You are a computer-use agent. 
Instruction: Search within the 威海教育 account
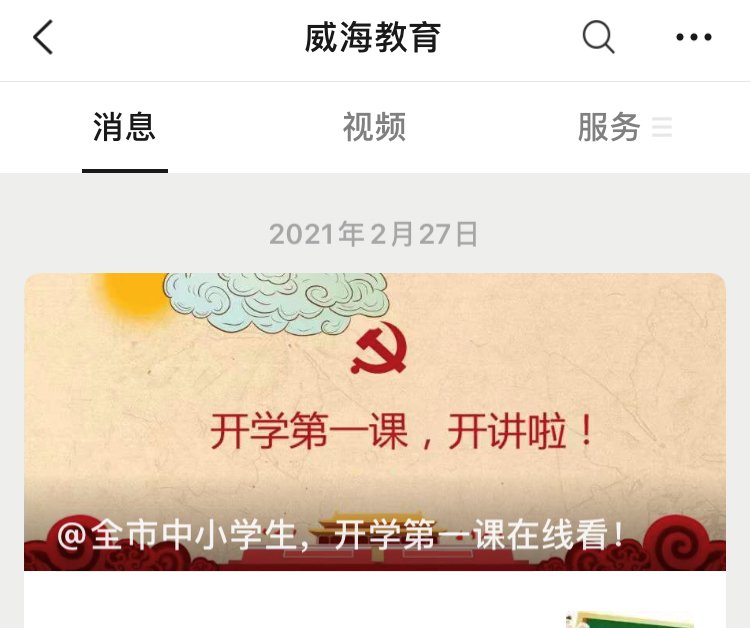(x=598, y=38)
